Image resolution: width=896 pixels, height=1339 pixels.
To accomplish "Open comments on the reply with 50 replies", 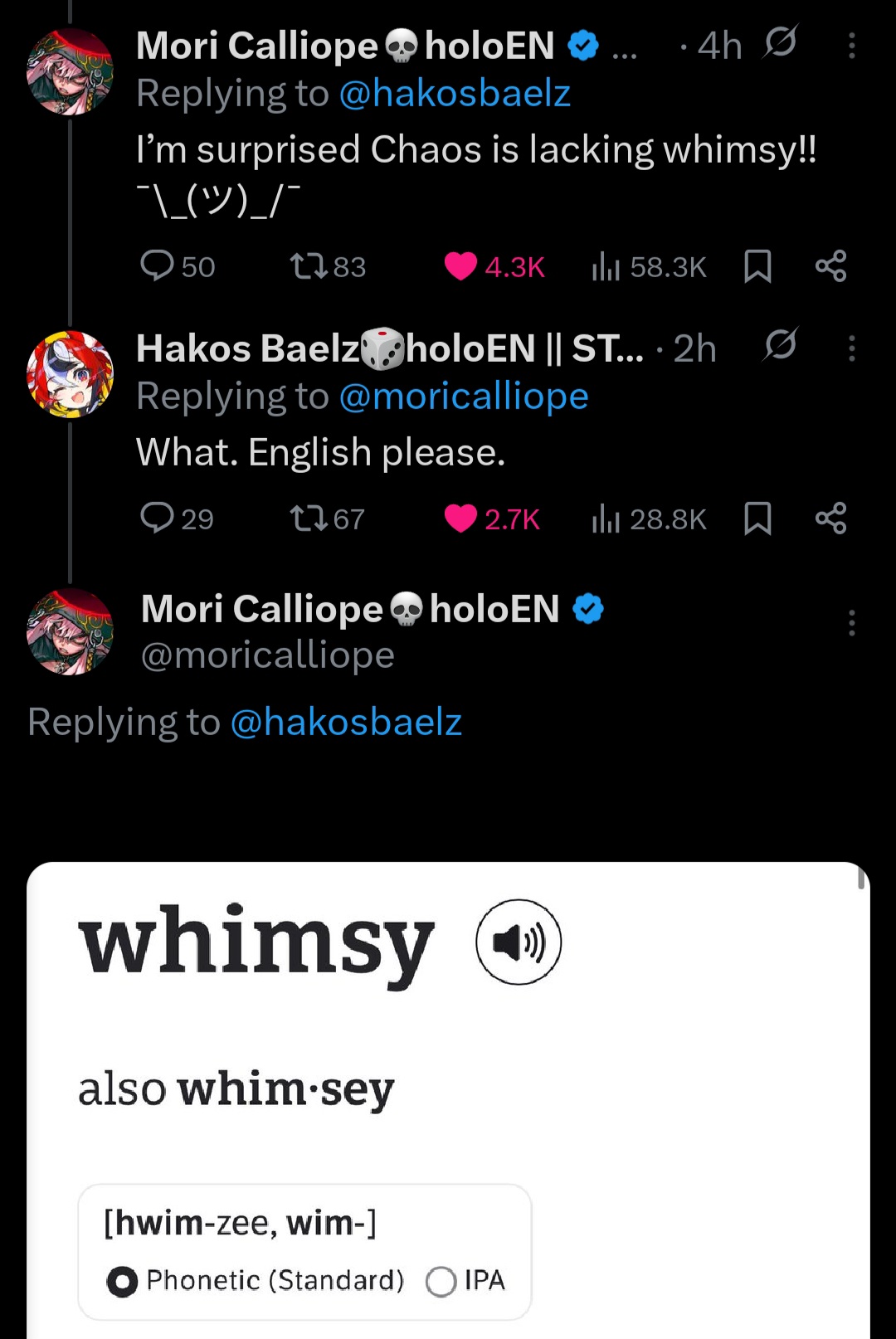I will coord(157,266).
